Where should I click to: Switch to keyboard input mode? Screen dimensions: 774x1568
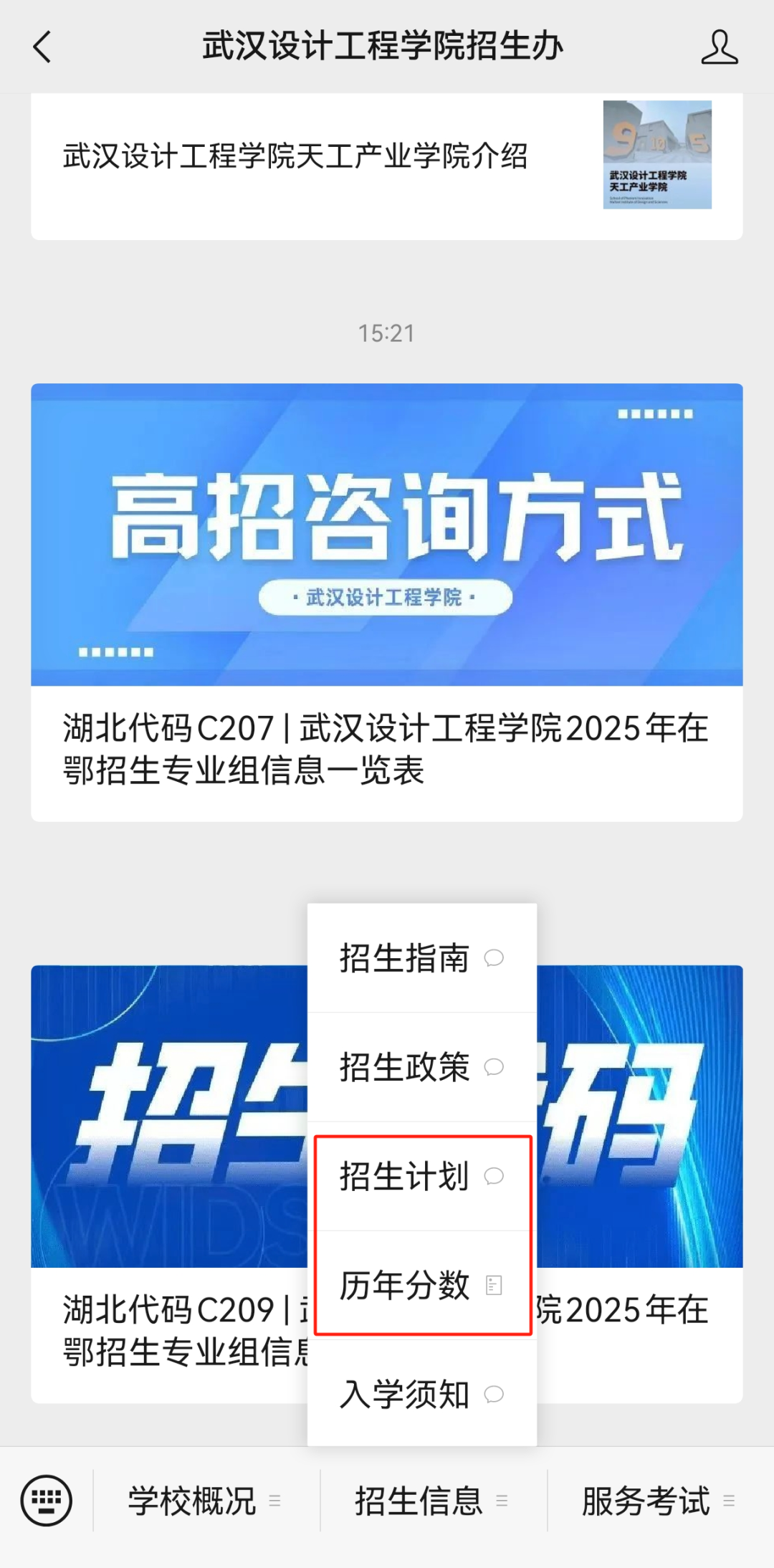[x=47, y=1500]
